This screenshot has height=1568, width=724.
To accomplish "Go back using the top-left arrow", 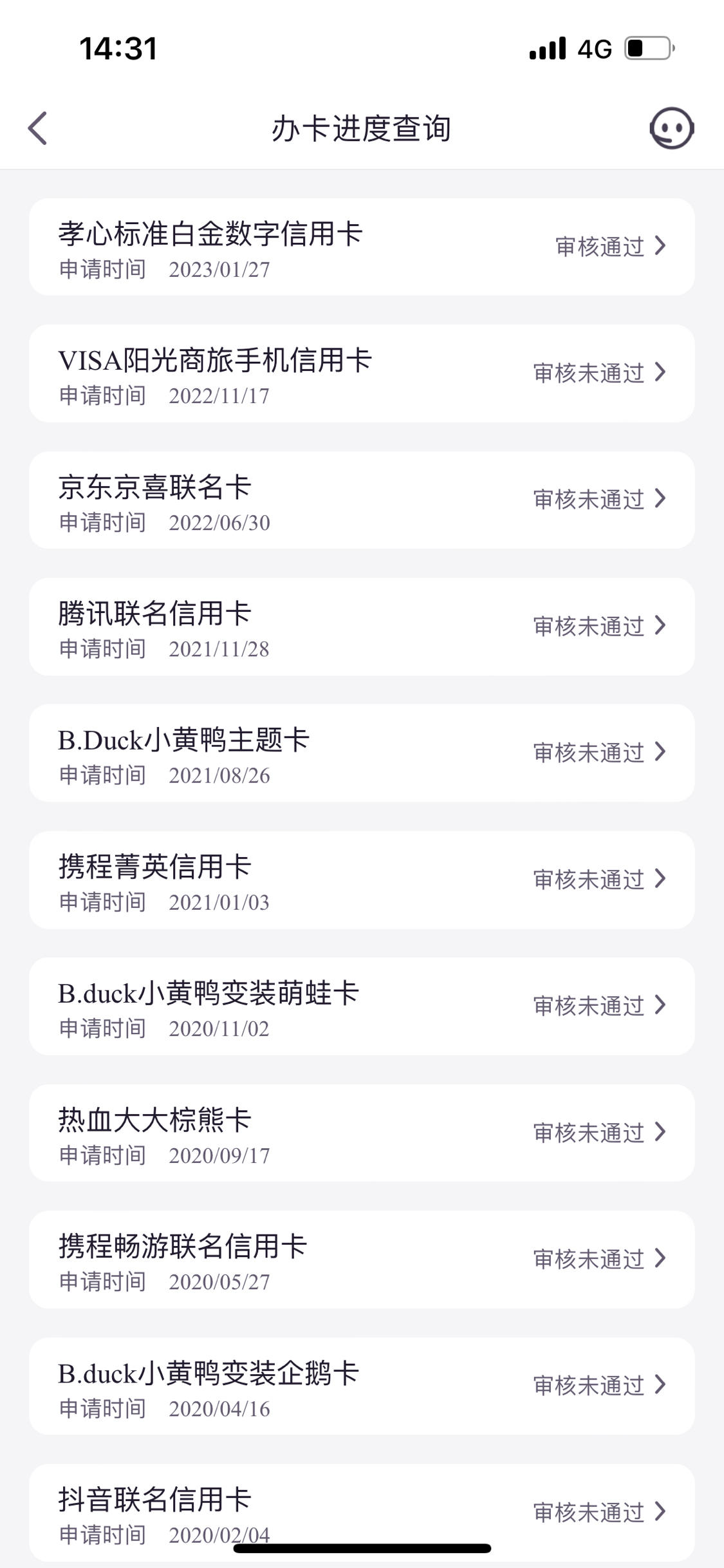I will (37, 128).
